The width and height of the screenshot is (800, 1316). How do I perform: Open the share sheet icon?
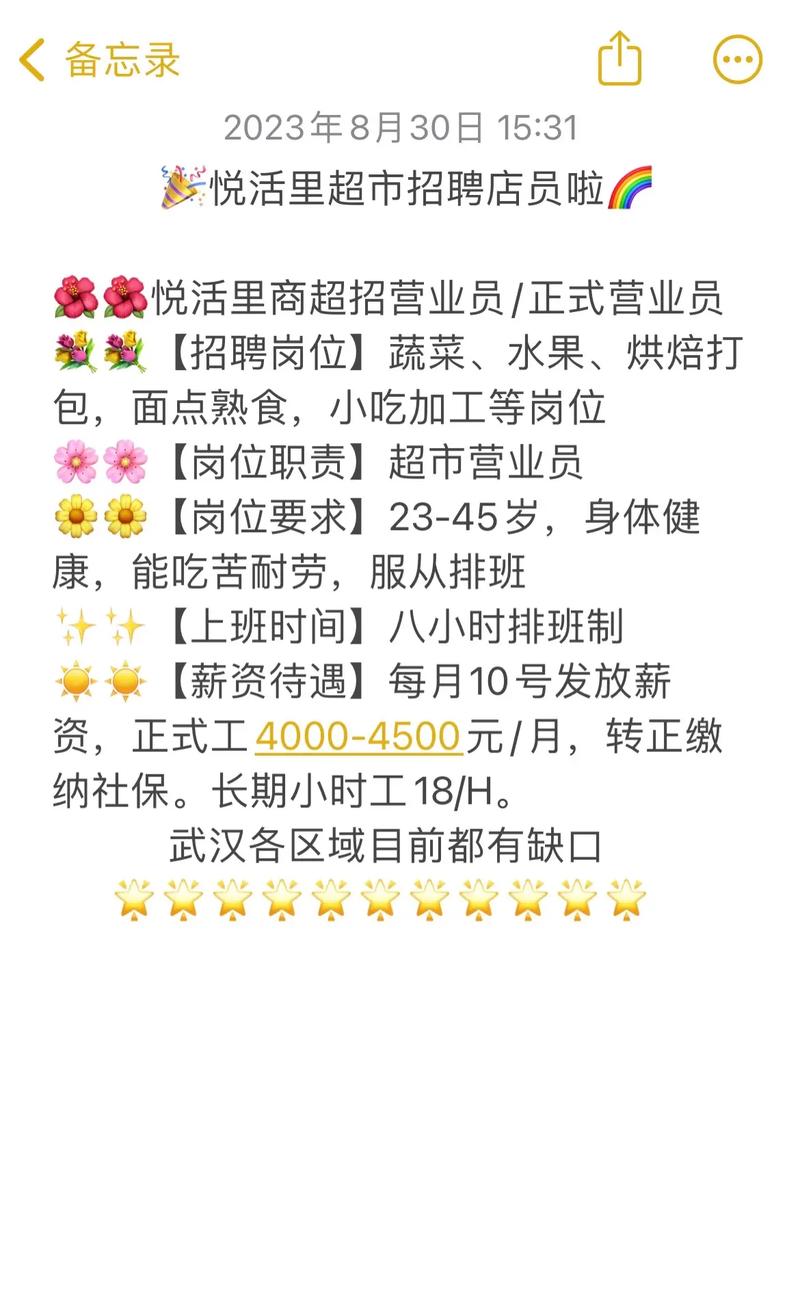click(618, 59)
